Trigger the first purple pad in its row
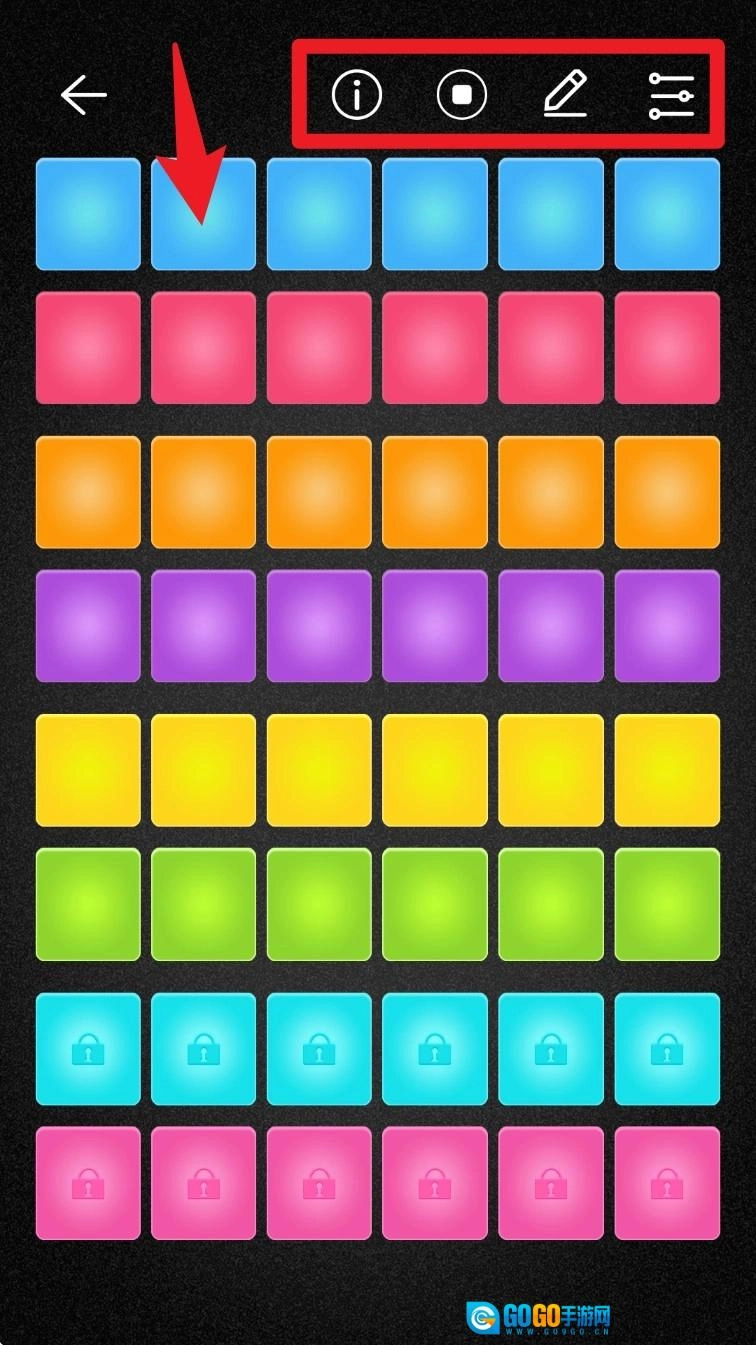This screenshot has width=756, height=1345. click(88, 626)
